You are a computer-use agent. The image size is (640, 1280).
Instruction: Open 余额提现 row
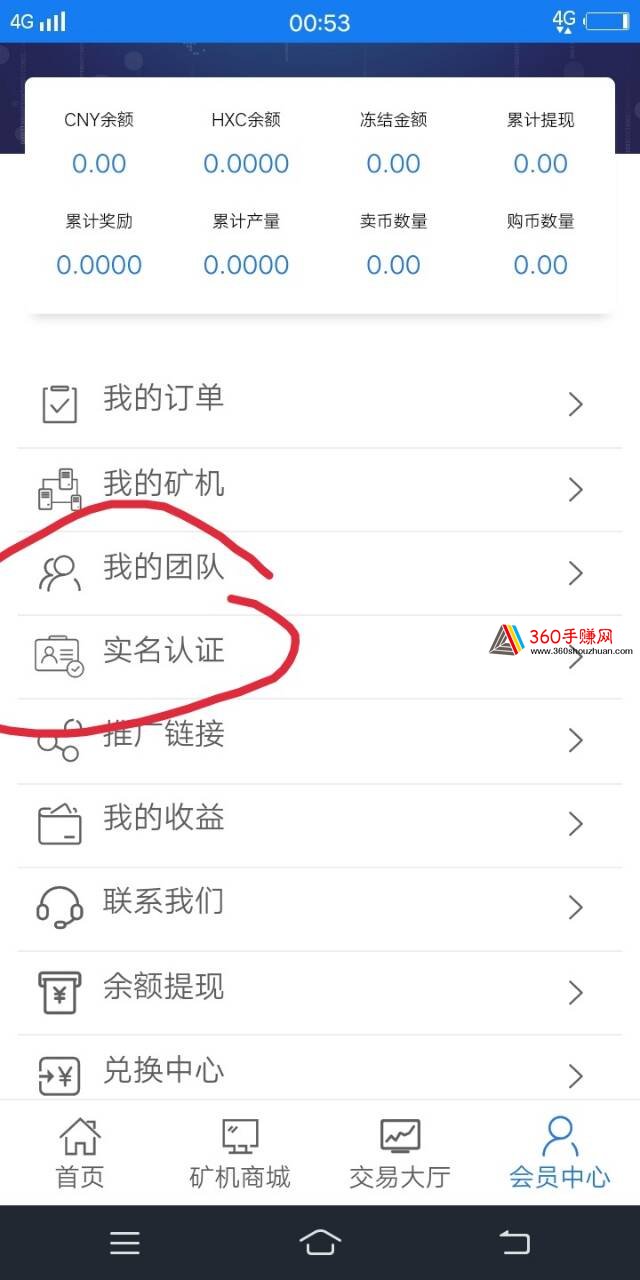[320, 991]
